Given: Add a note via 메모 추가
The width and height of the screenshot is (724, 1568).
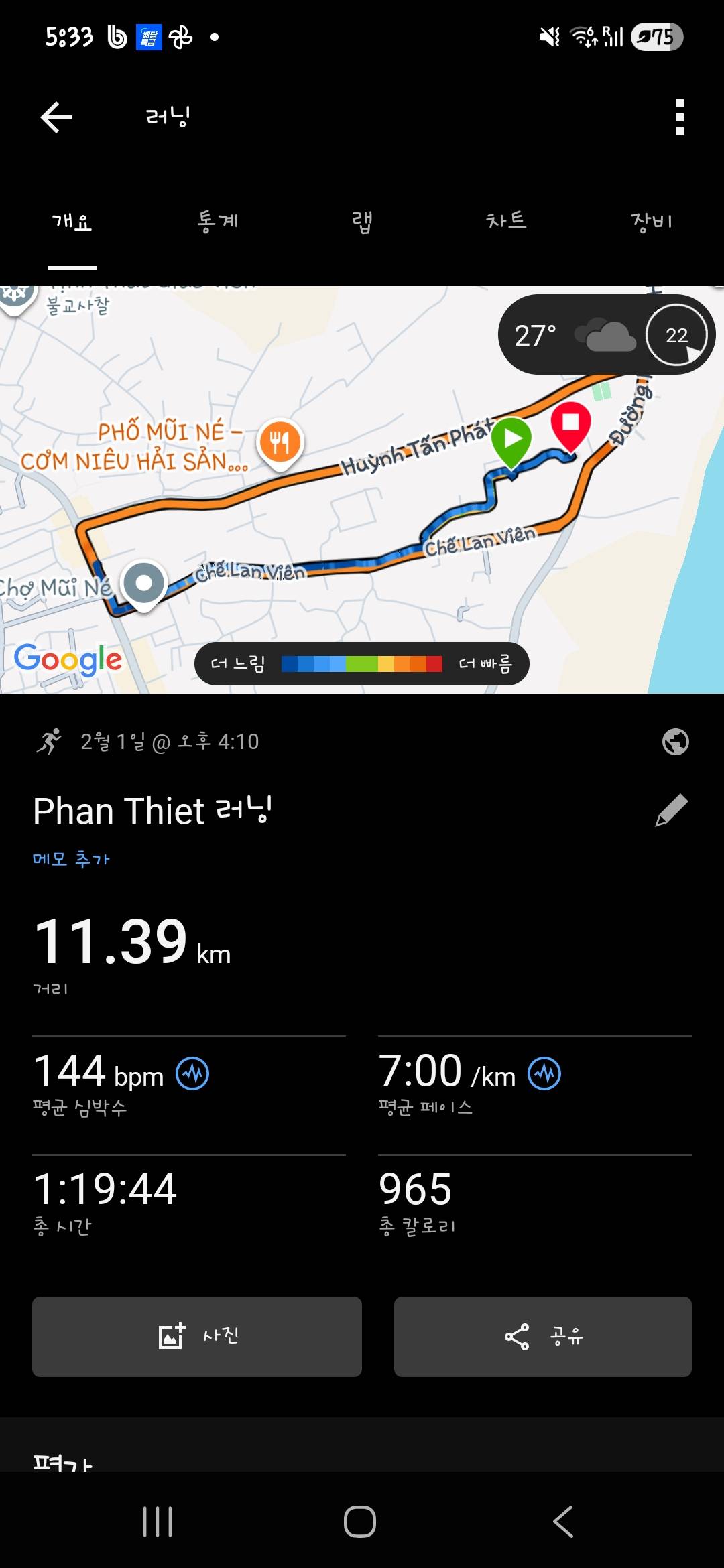Looking at the screenshot, I should pyautogui.click(x=72, y=860).
